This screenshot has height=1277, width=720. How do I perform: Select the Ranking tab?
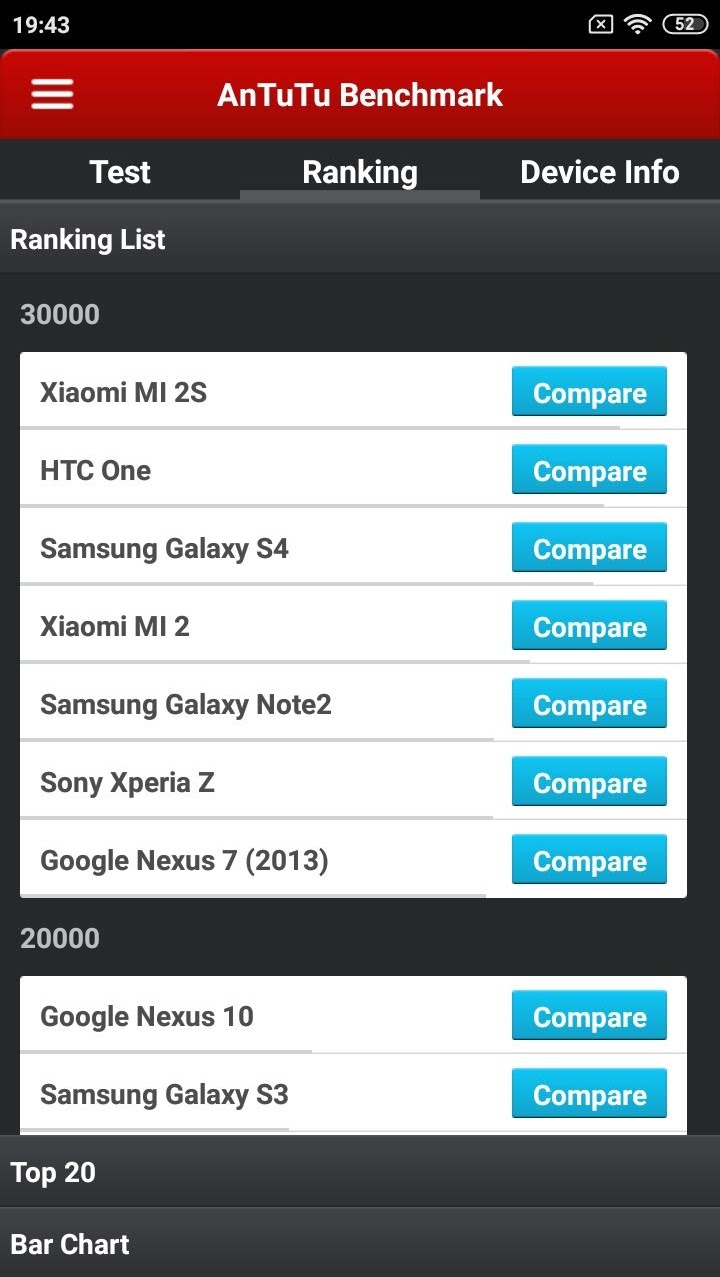pyautogui.click(x=360, y=172)
